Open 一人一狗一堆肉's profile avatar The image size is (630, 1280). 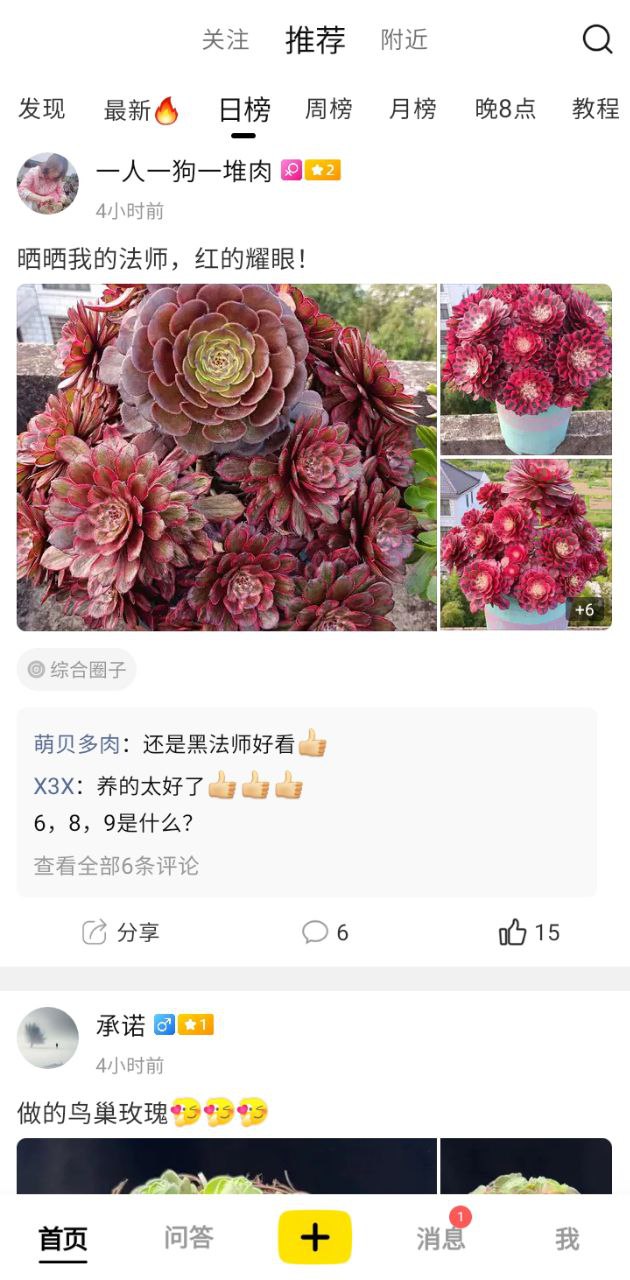coord(48,184)
